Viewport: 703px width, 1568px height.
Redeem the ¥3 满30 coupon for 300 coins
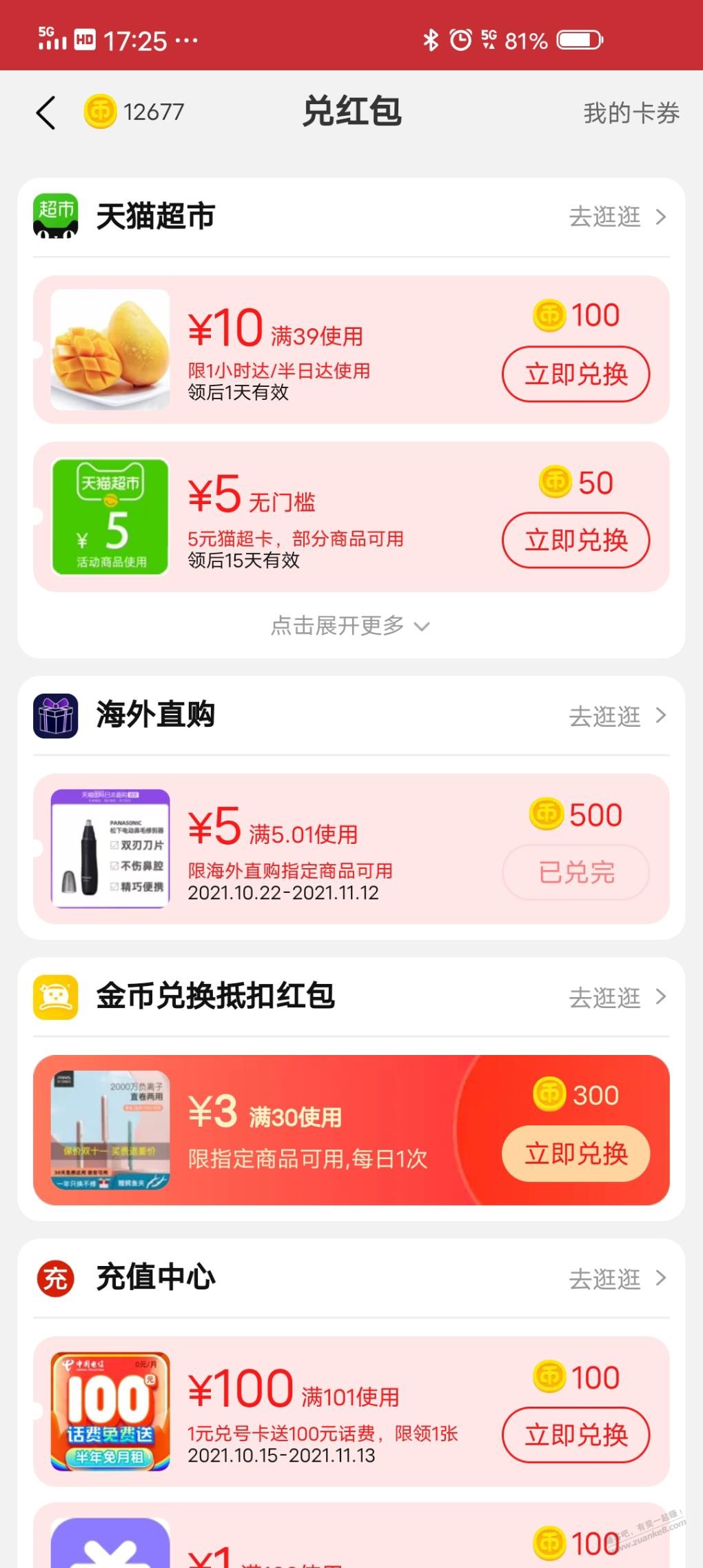coord(575,1154)
